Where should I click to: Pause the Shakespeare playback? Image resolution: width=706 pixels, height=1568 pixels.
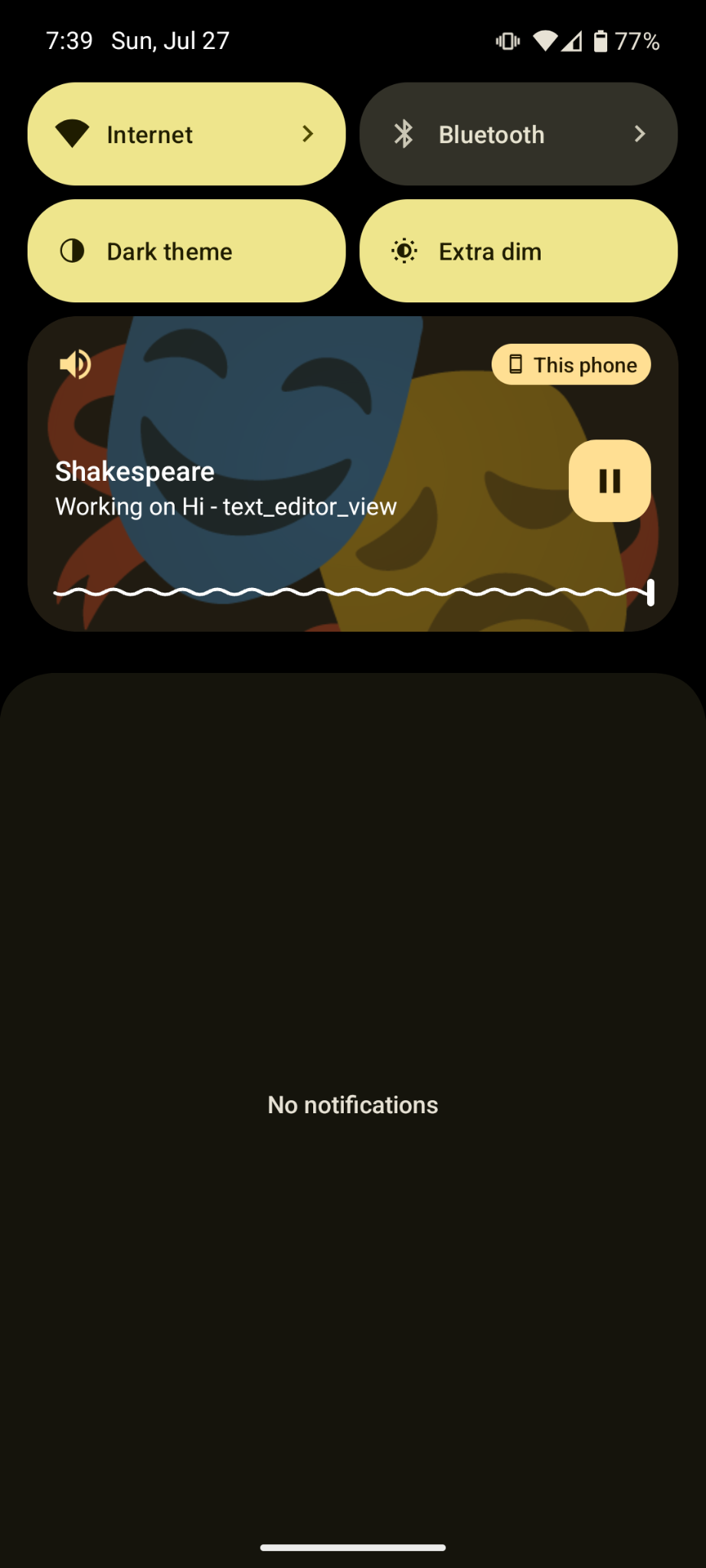[610, 481]
